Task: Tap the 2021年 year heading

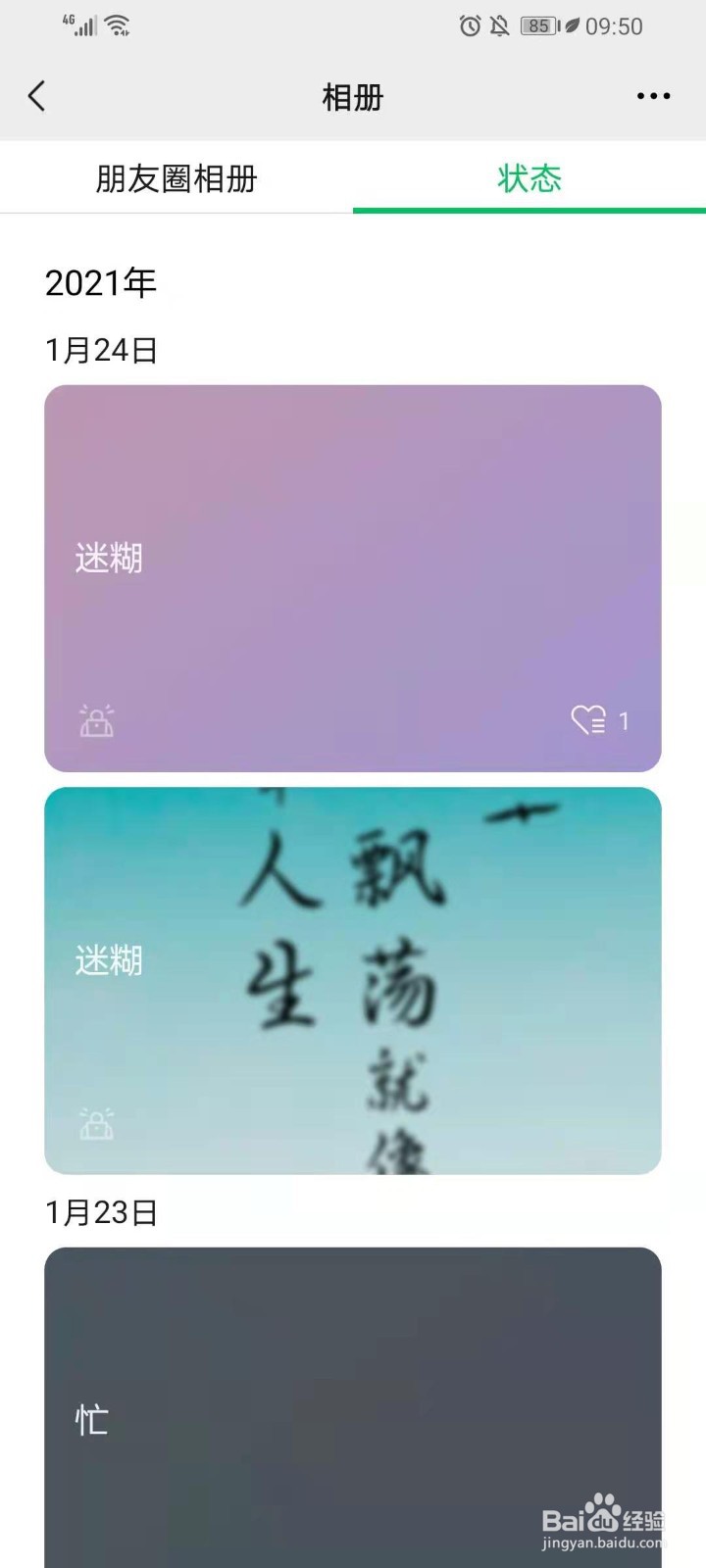Action: click(x=100, y=282)
